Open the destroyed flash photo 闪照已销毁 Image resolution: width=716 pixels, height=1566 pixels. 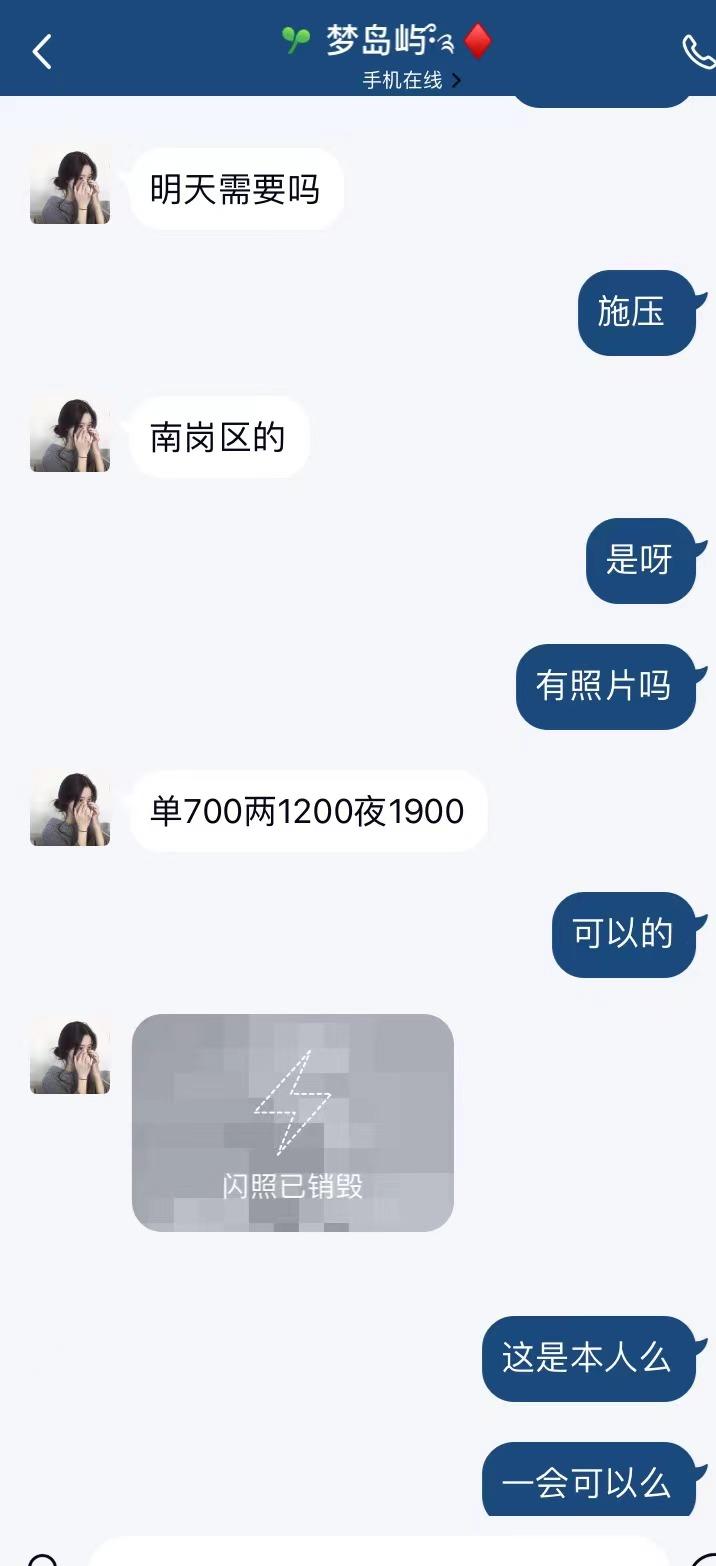[293, 1122]
